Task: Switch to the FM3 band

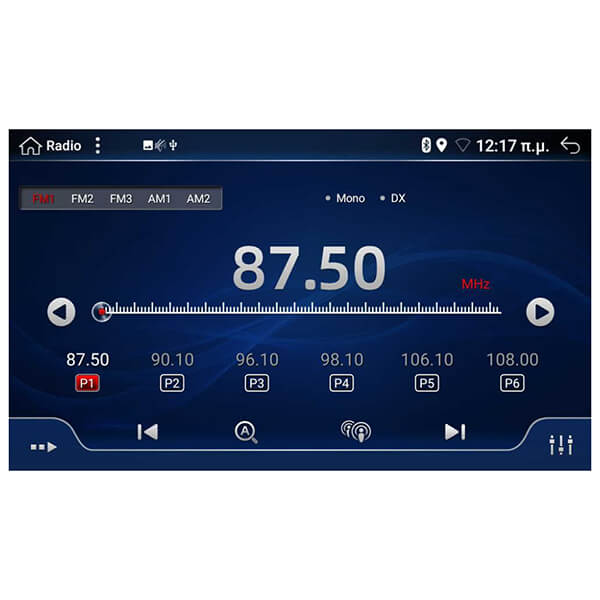Action: pyautogui.click(x=121, y=199)
